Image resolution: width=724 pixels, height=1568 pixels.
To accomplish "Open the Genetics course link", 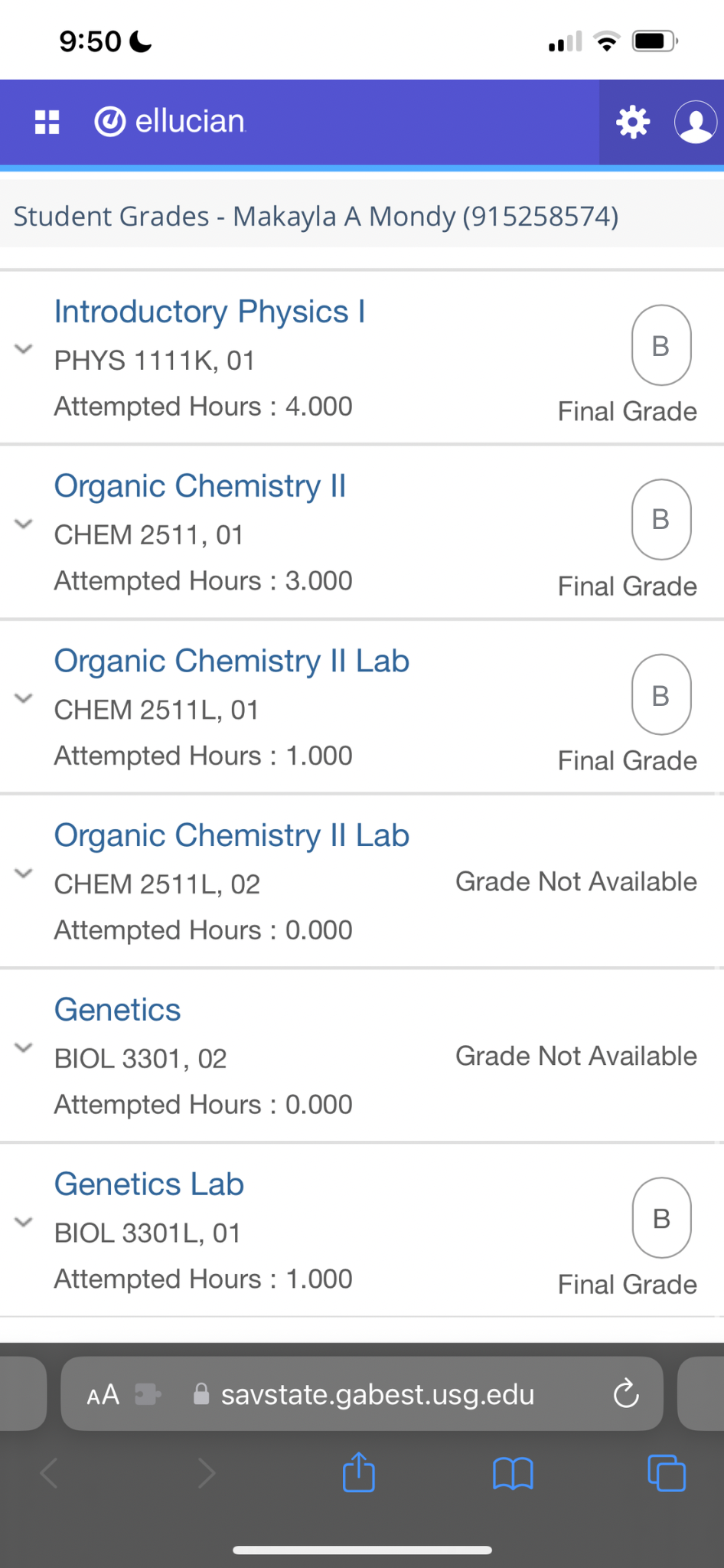I will coord(117,1010).
